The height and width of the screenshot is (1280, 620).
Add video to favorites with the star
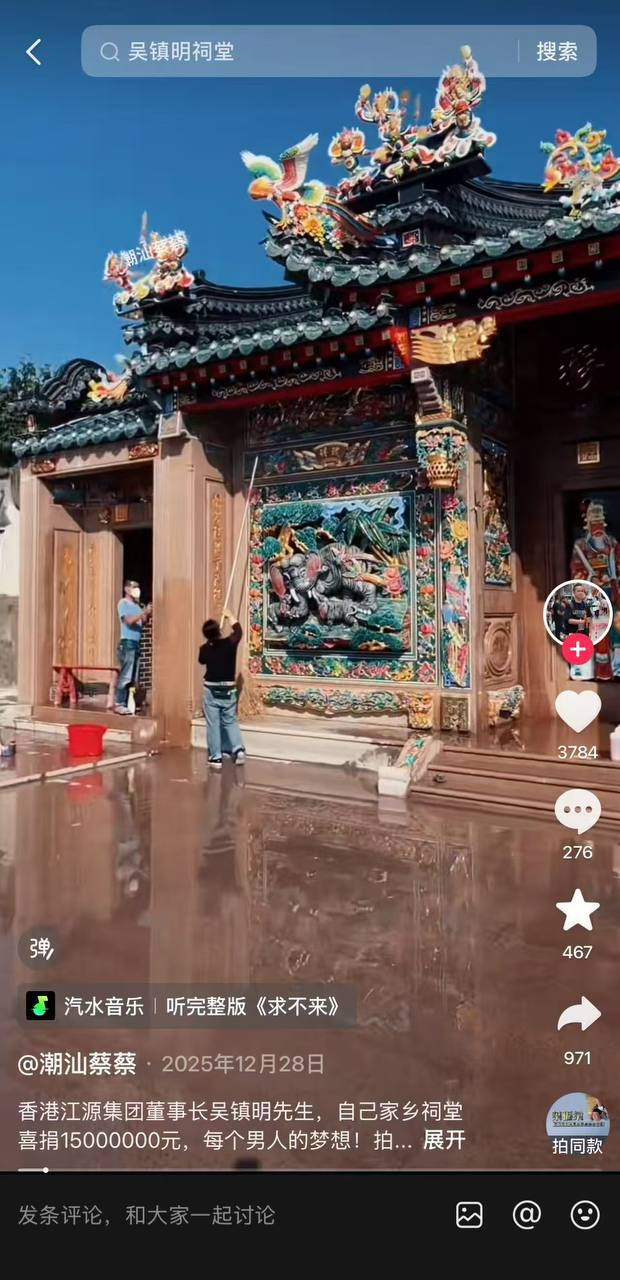[x=578, y=910]
